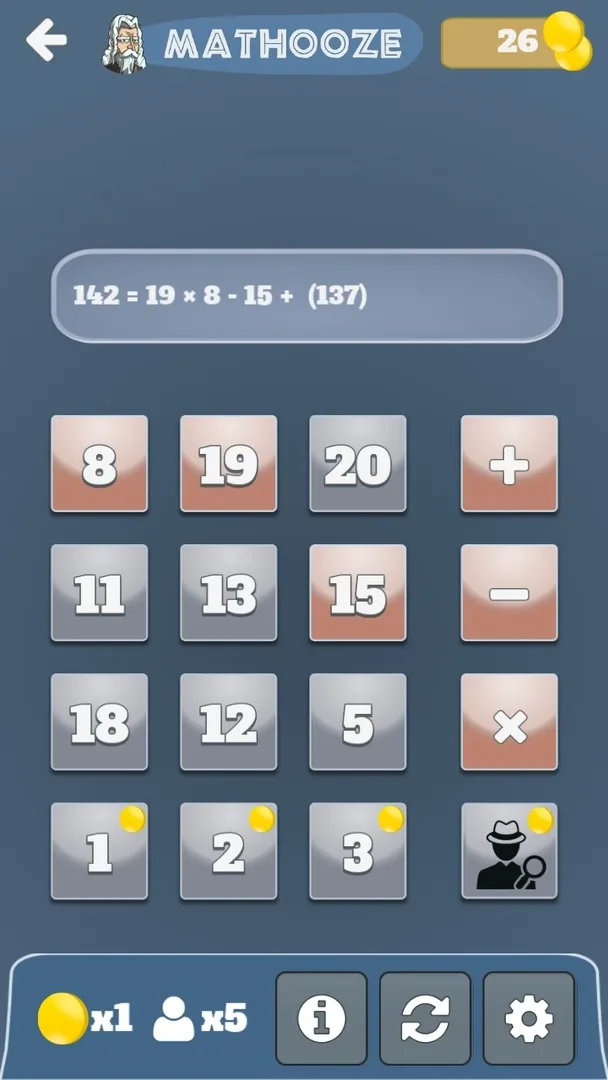Open the info button

tap(321, 1018)
